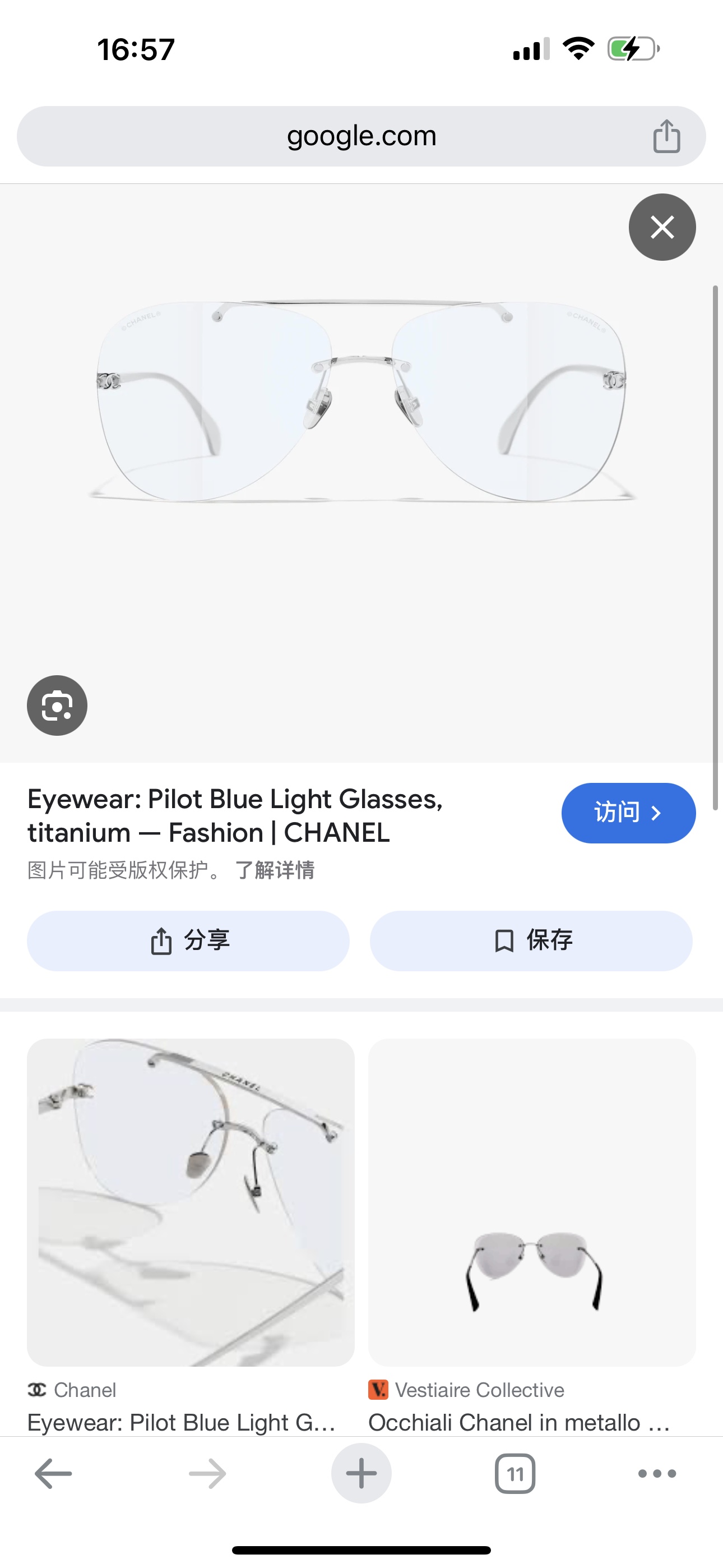Tap the 访问 visit button
Image resolution: width=723 pixels, height=1568 pixels.
tap(628, 813)
